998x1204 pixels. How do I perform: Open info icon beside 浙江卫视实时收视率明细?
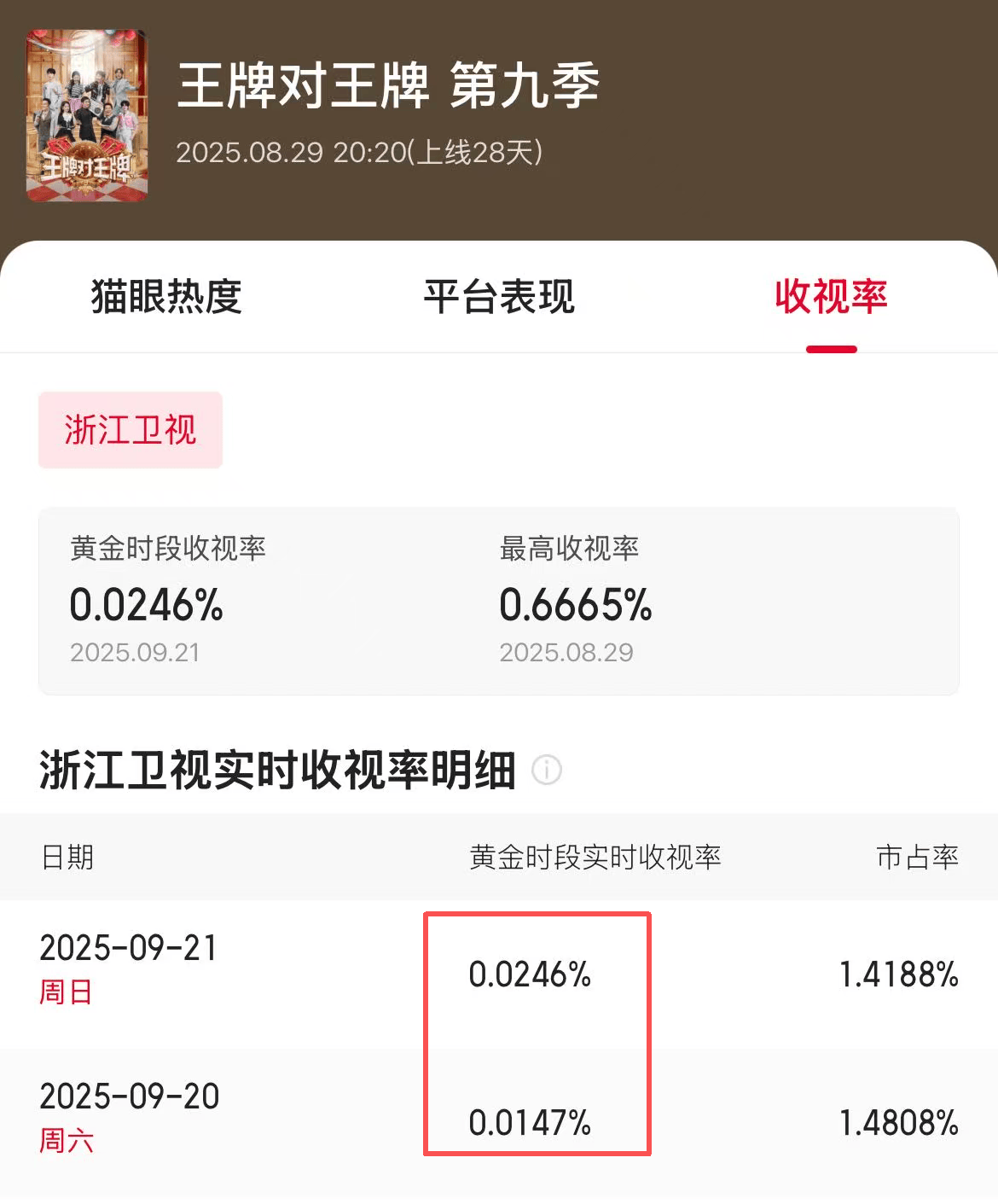[x=547, y=770]
